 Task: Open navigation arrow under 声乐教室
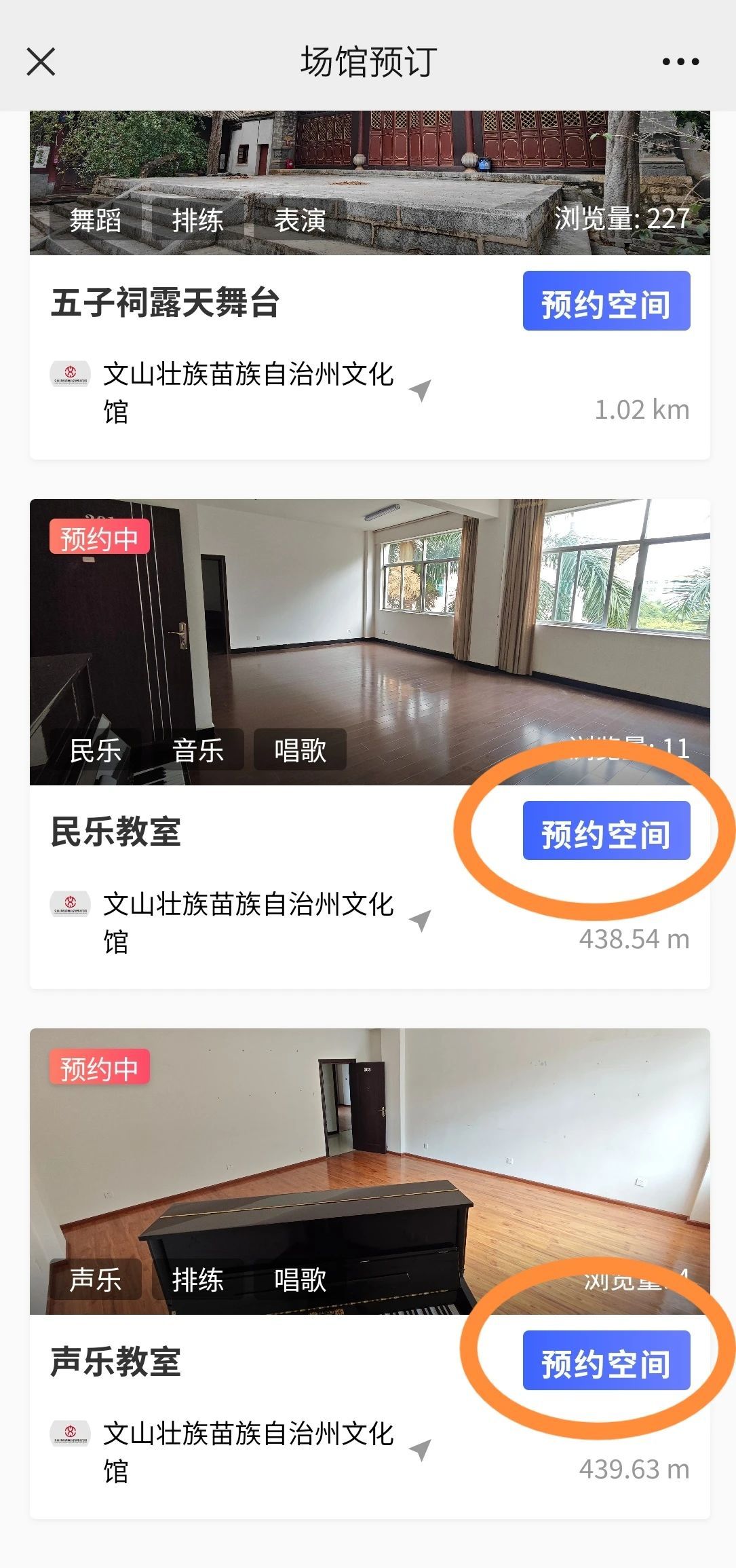pyautogui.click(x=421, y=1450)
